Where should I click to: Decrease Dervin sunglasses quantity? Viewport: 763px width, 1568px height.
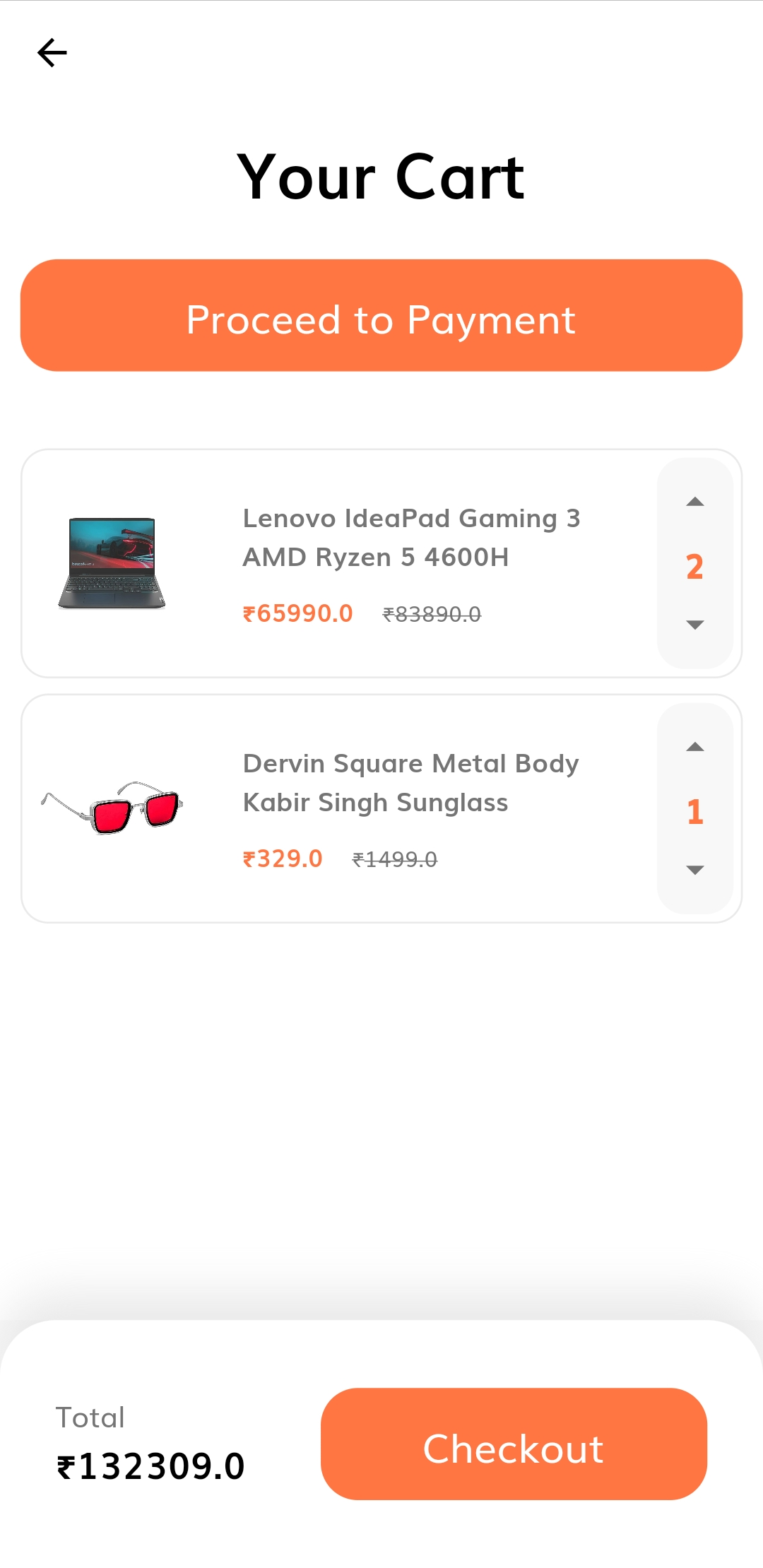[695, 870]
